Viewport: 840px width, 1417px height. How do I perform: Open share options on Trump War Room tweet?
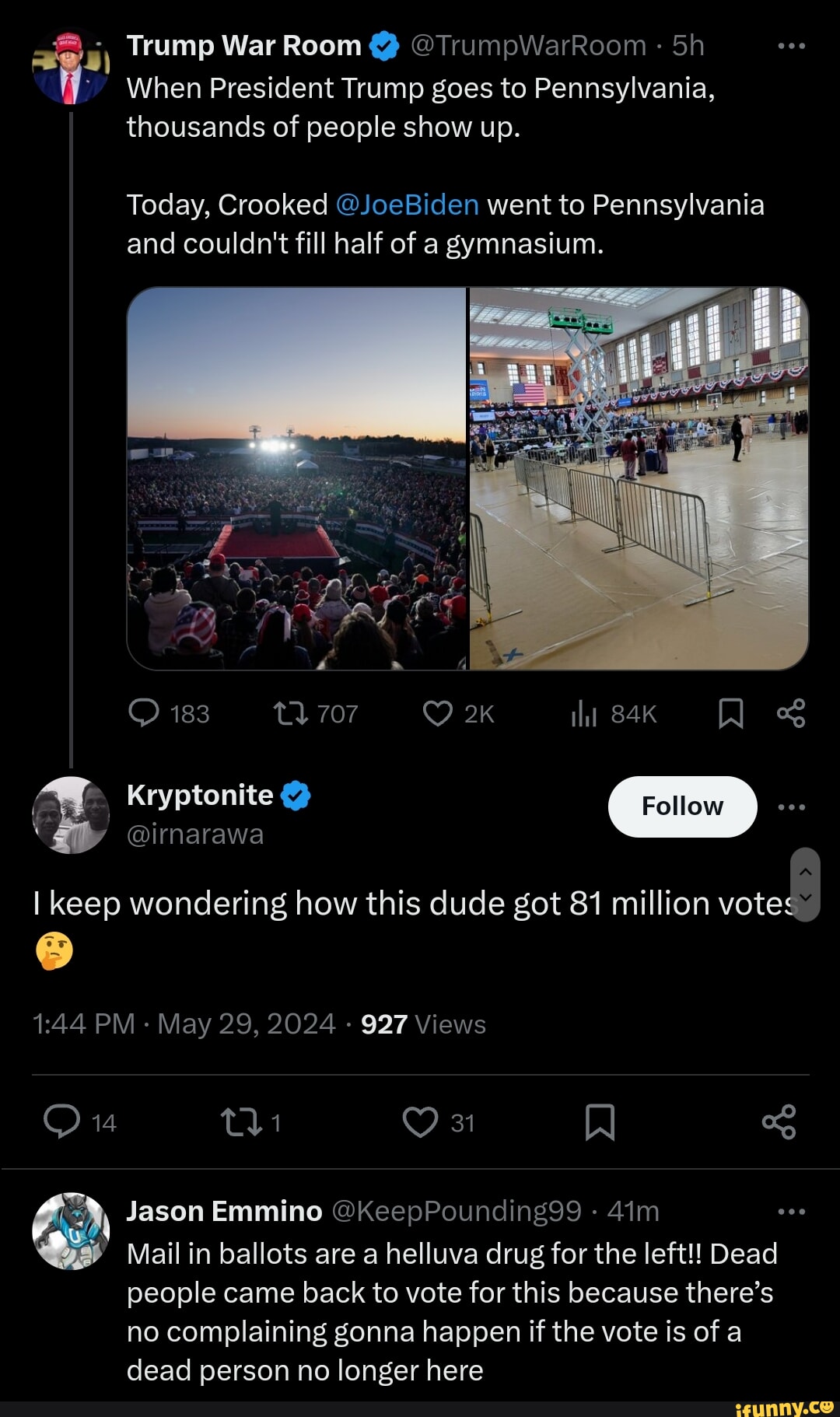pos(793,713)
